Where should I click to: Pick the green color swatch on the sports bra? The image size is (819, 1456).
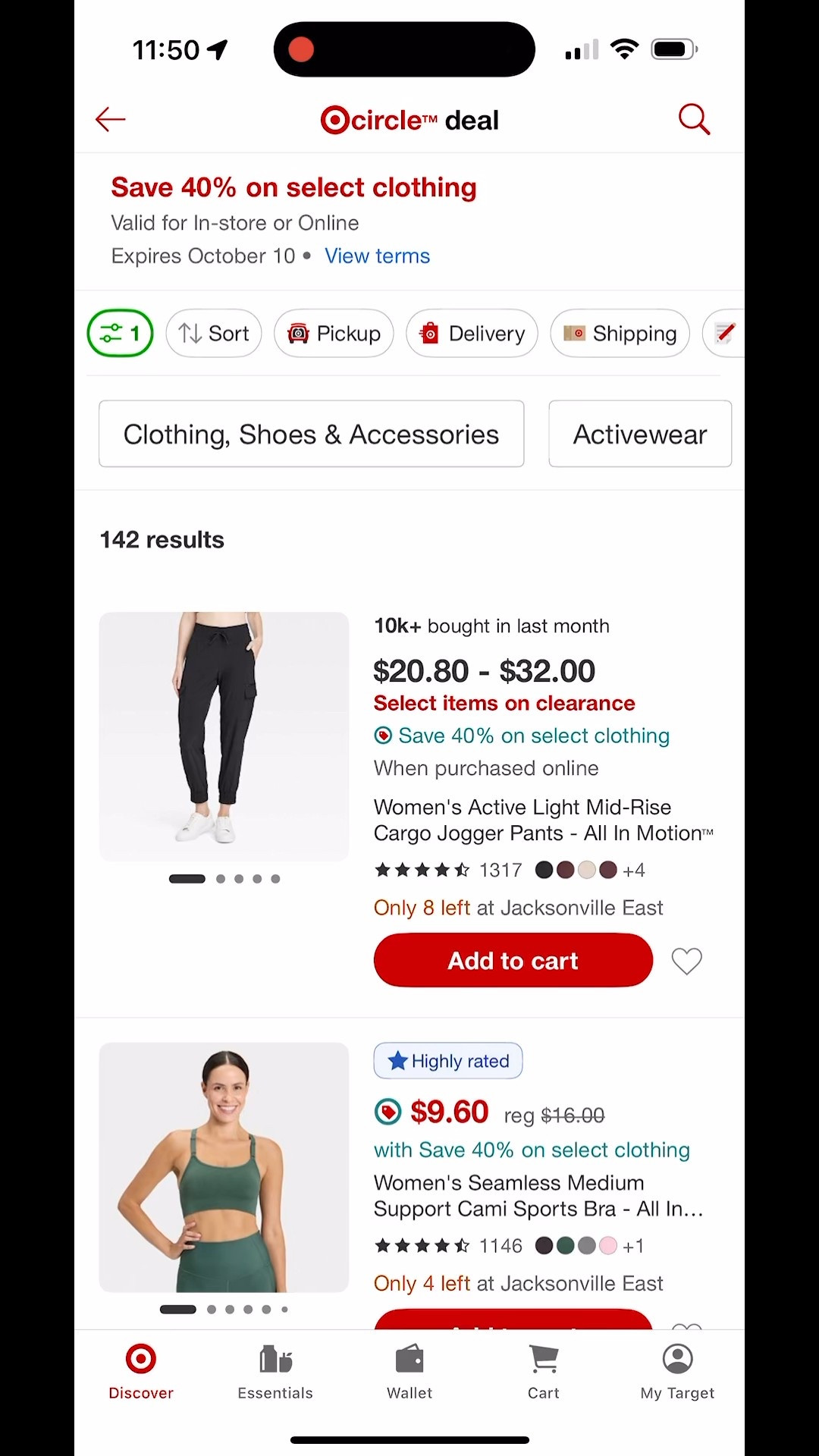pos(565,1245)
